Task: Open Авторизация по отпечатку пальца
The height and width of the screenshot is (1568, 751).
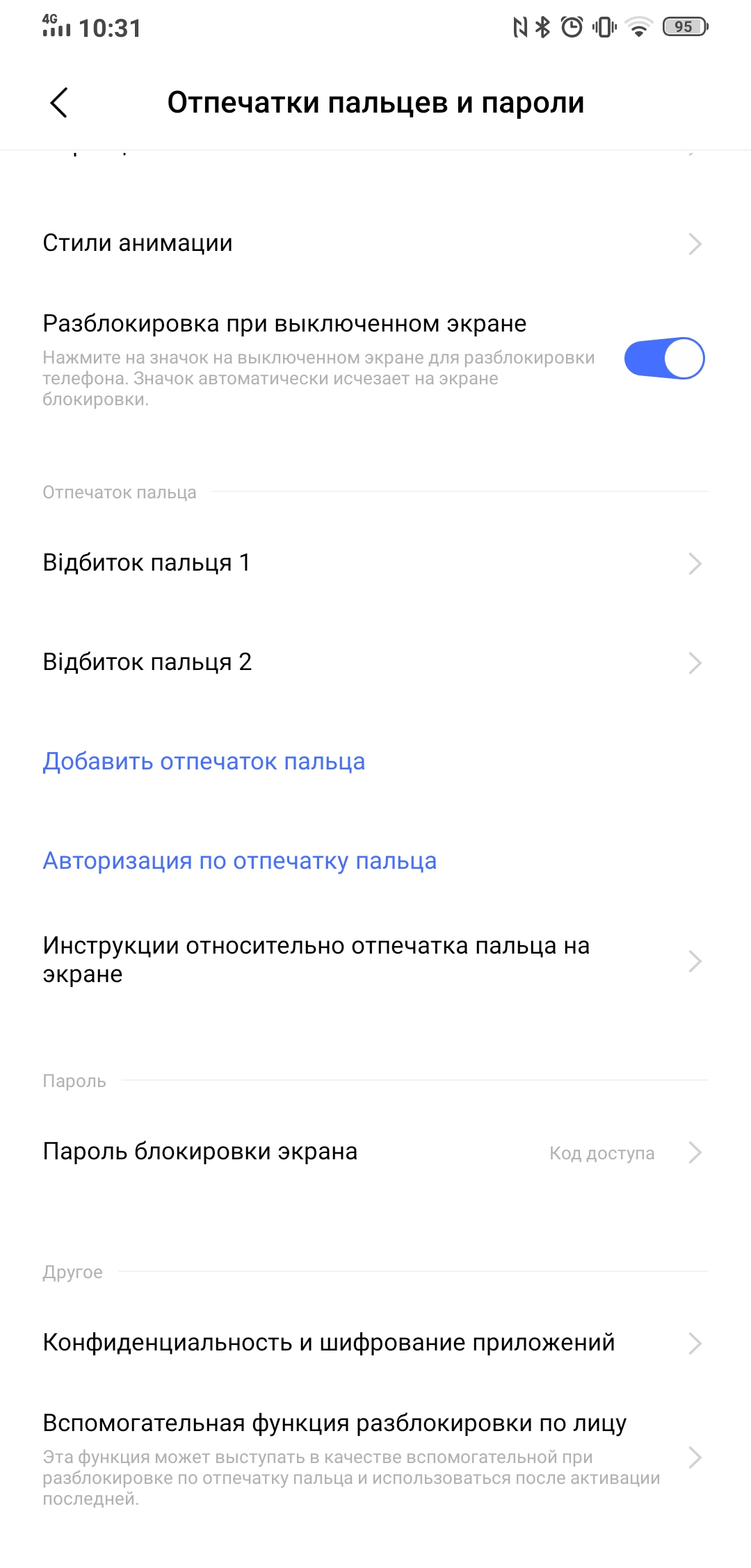Action: pos(240,860)
